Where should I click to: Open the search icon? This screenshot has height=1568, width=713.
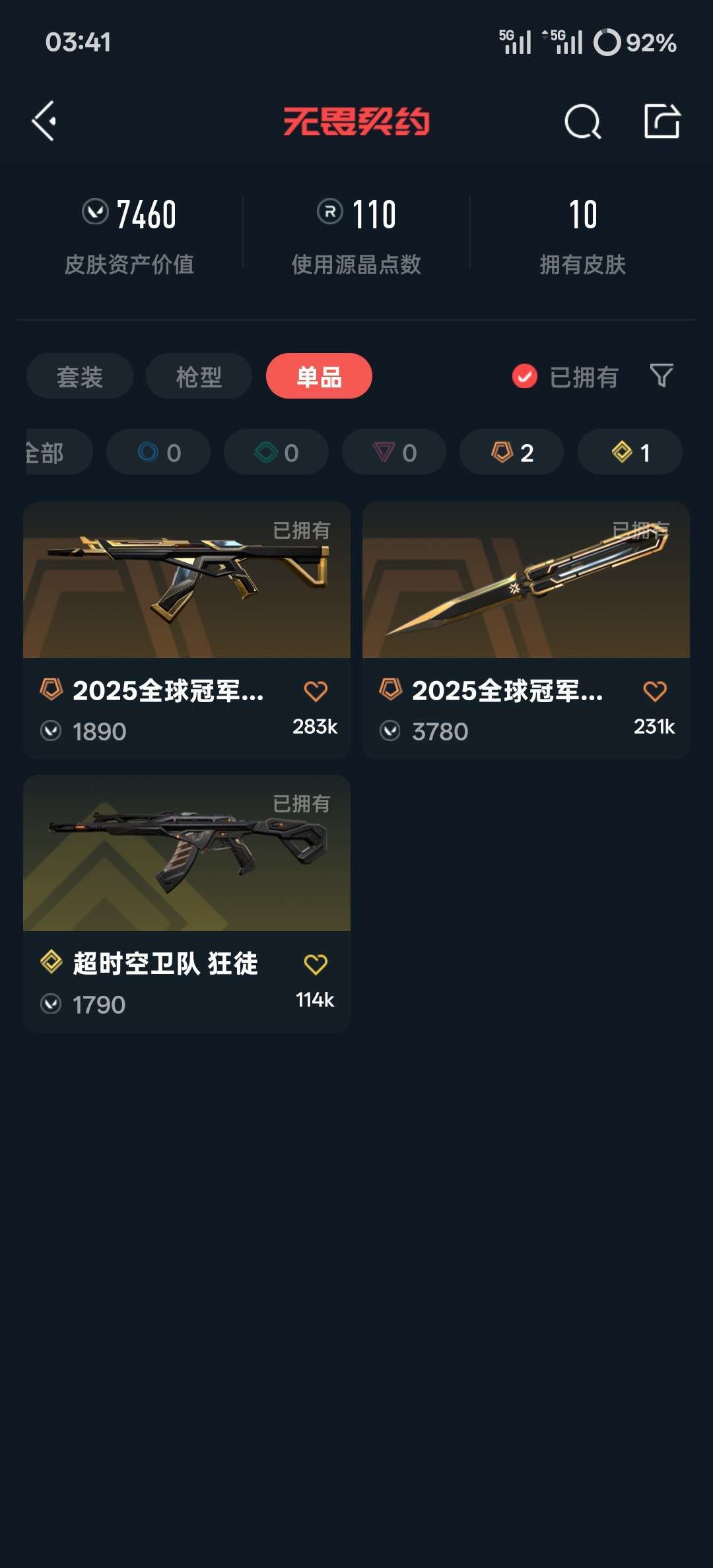click(x=583, y=121)
